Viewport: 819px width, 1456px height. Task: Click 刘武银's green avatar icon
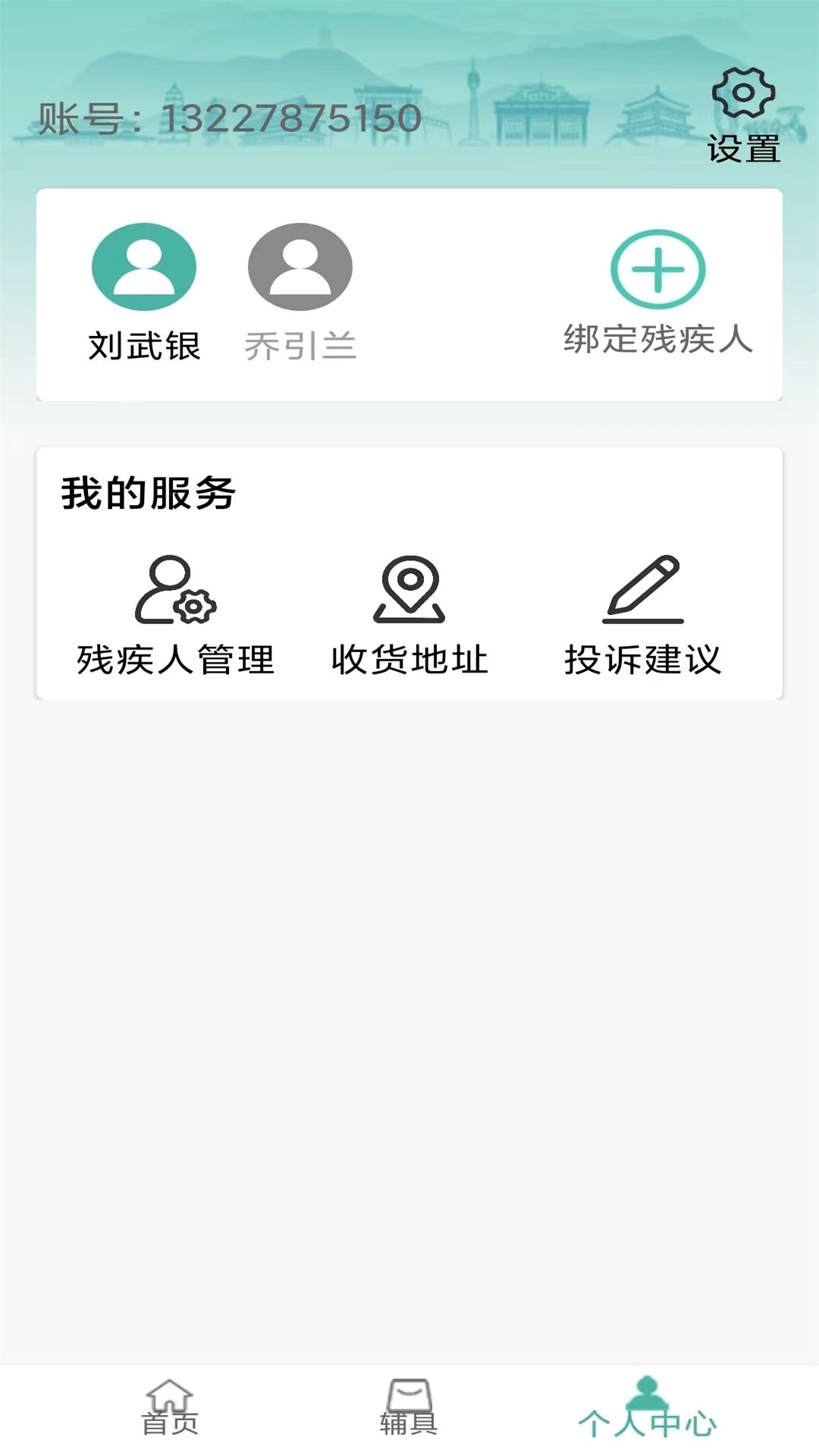click(143, 266)
